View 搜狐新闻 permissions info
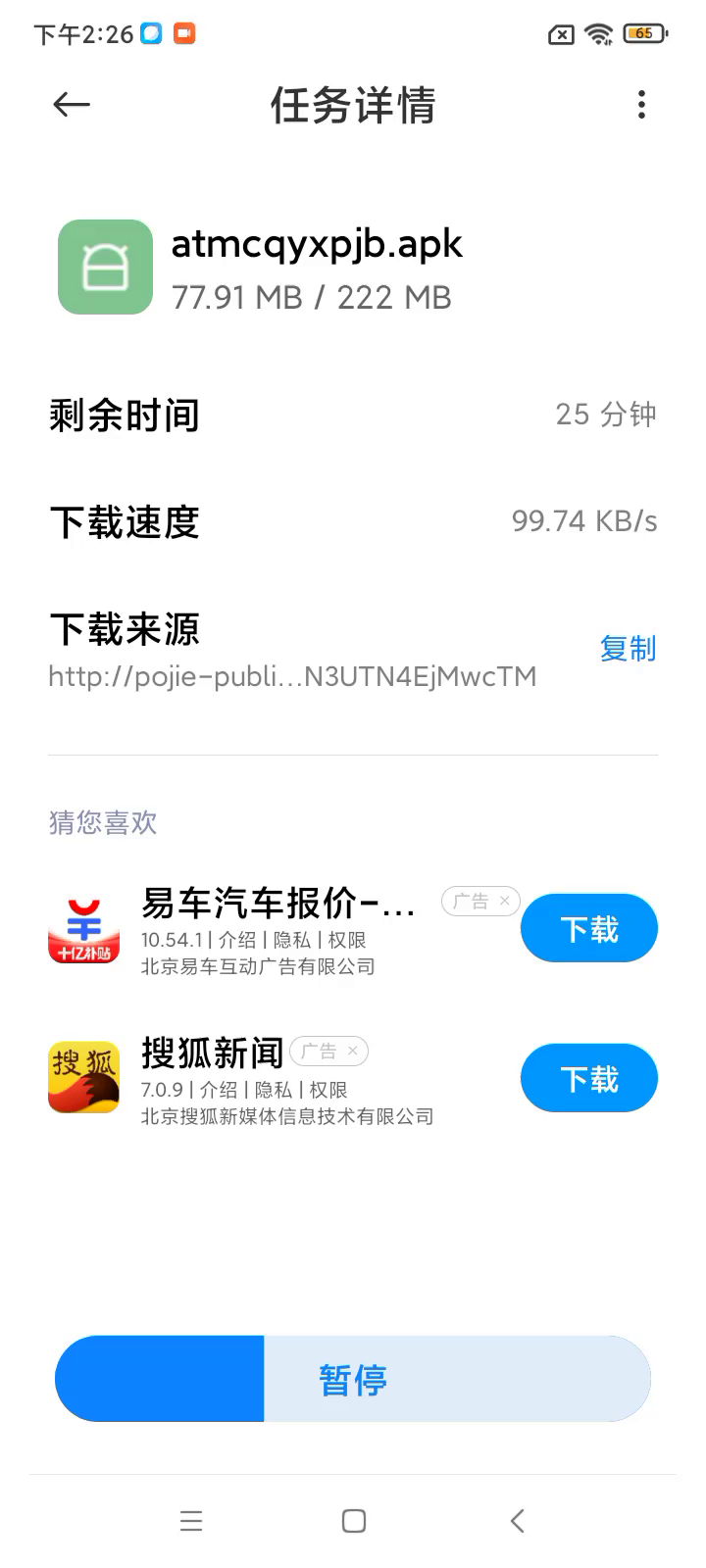The height and width of the screenshot is (1568, 706). (x=328, y=1090)
